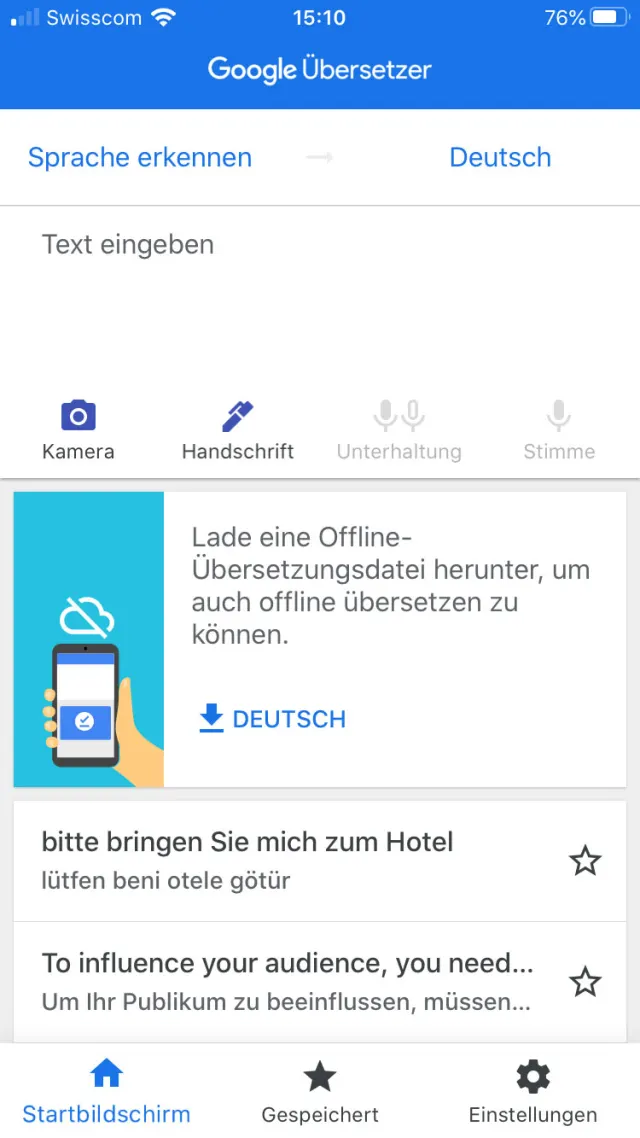Start Handschrift input
Viewport: 640px width, 1138px height.
click(x=238, y=430)
